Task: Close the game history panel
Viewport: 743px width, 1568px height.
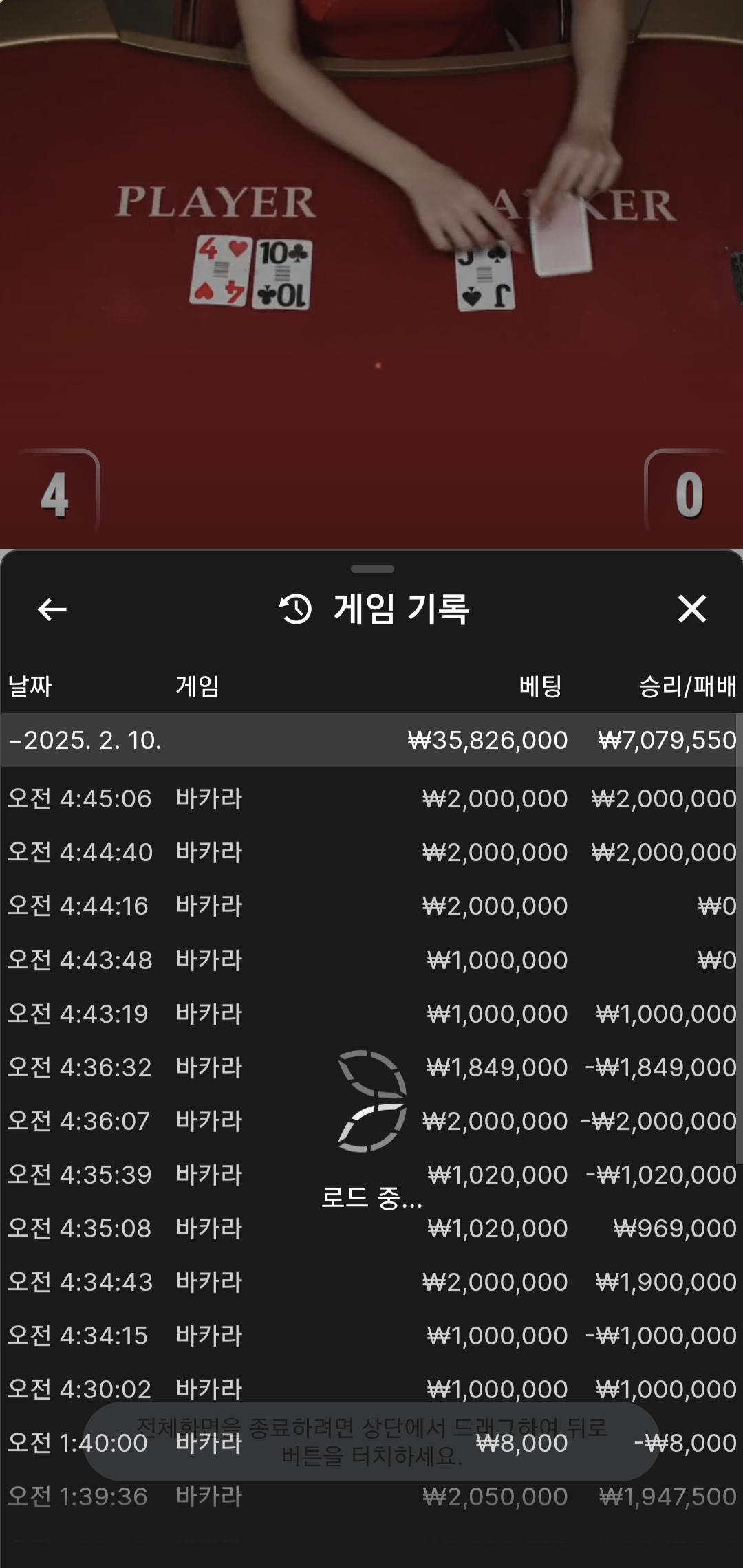Action: click(691, 609)
